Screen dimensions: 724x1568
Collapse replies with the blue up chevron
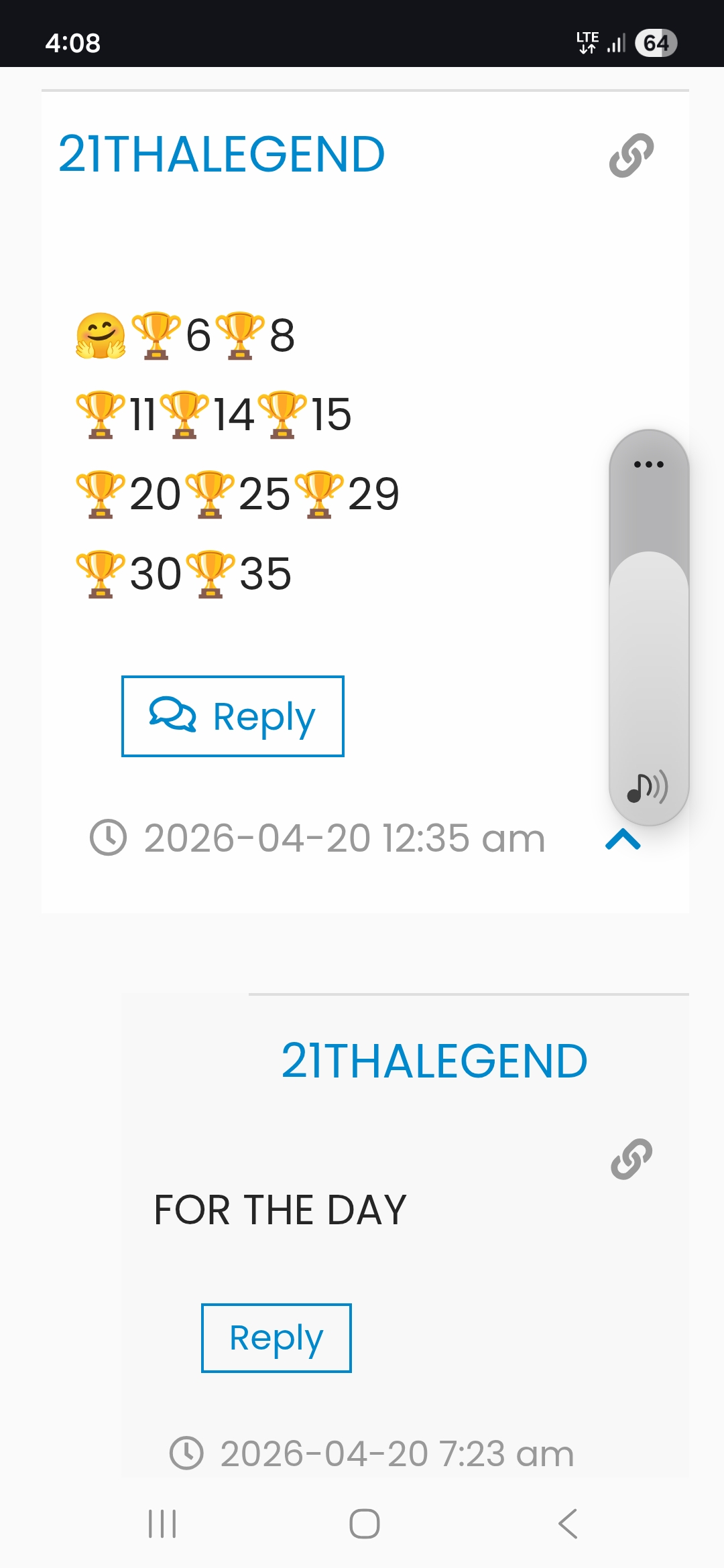[x=623, y=839]
